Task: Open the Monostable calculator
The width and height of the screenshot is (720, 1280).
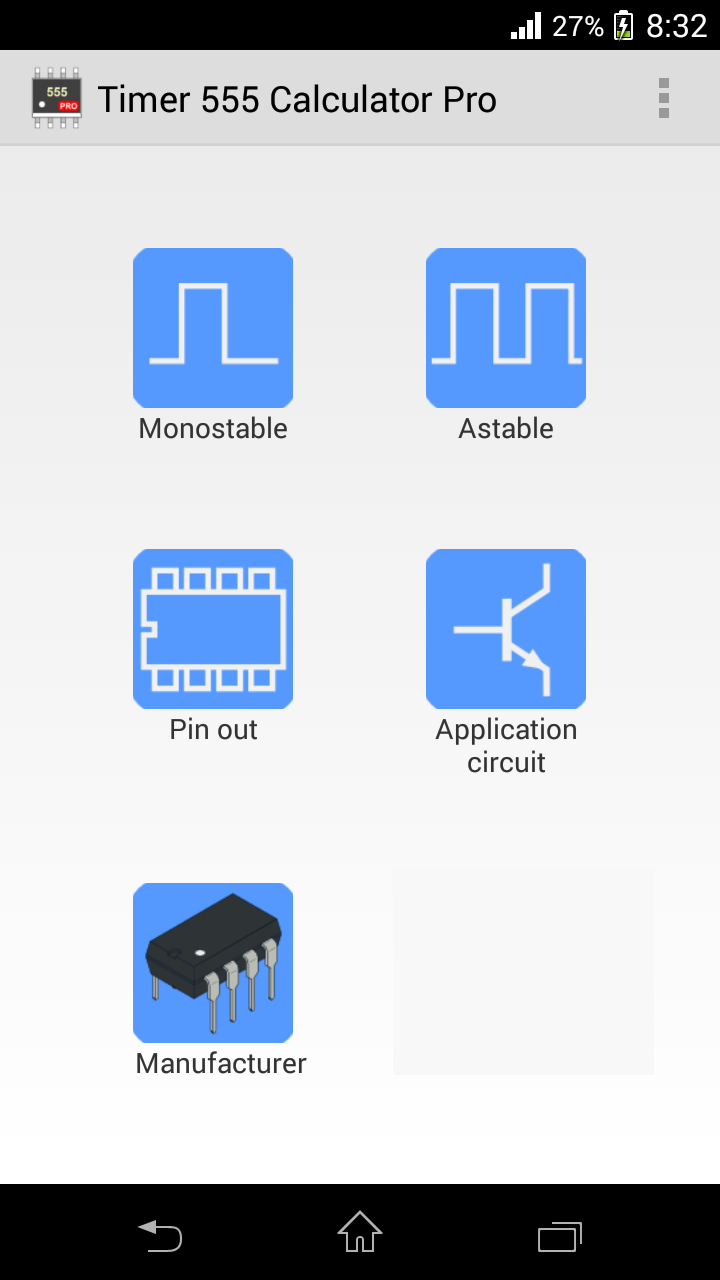Action: 213,328
